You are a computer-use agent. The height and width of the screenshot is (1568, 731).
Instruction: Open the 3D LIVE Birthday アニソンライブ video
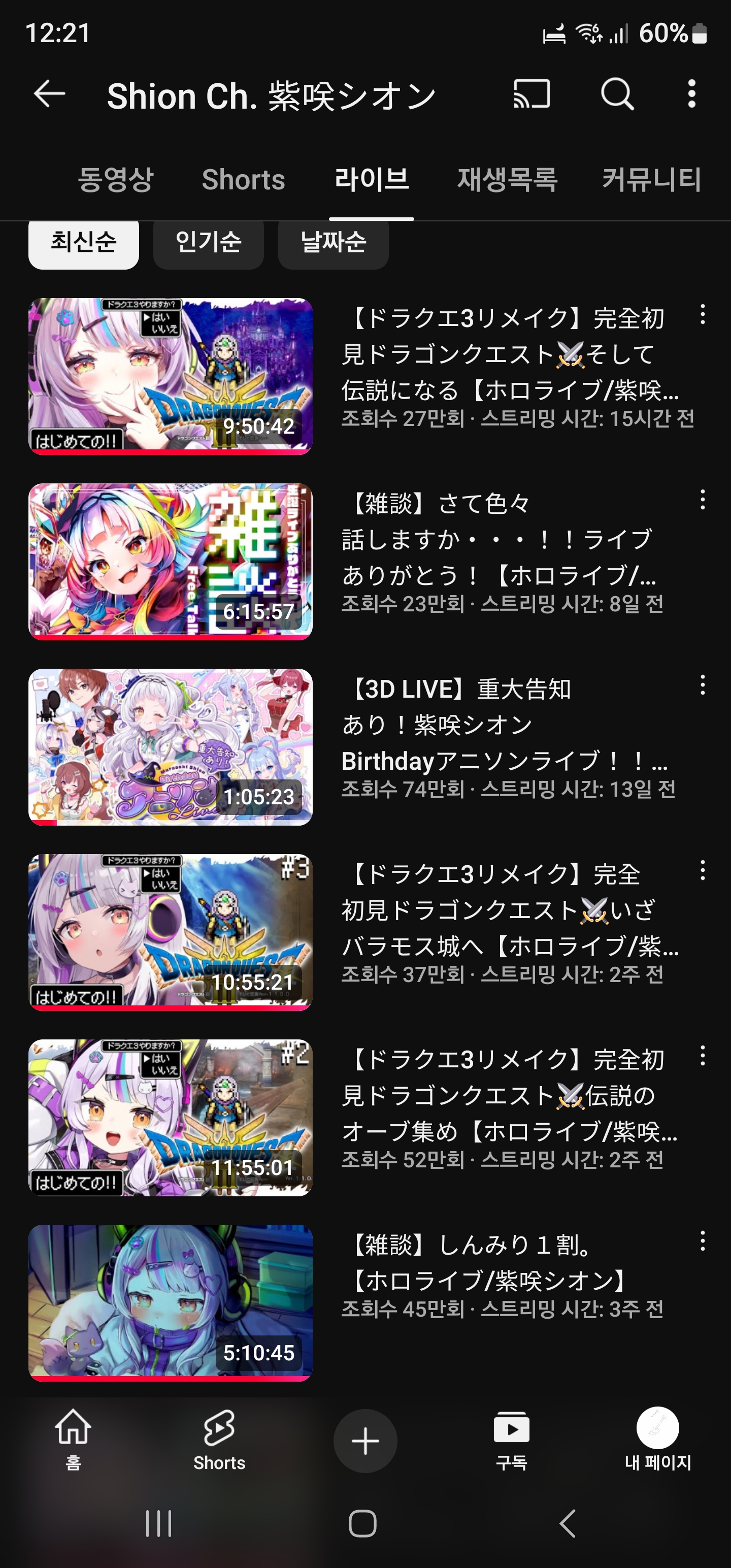pyautogui.click(x=171, y=747)
